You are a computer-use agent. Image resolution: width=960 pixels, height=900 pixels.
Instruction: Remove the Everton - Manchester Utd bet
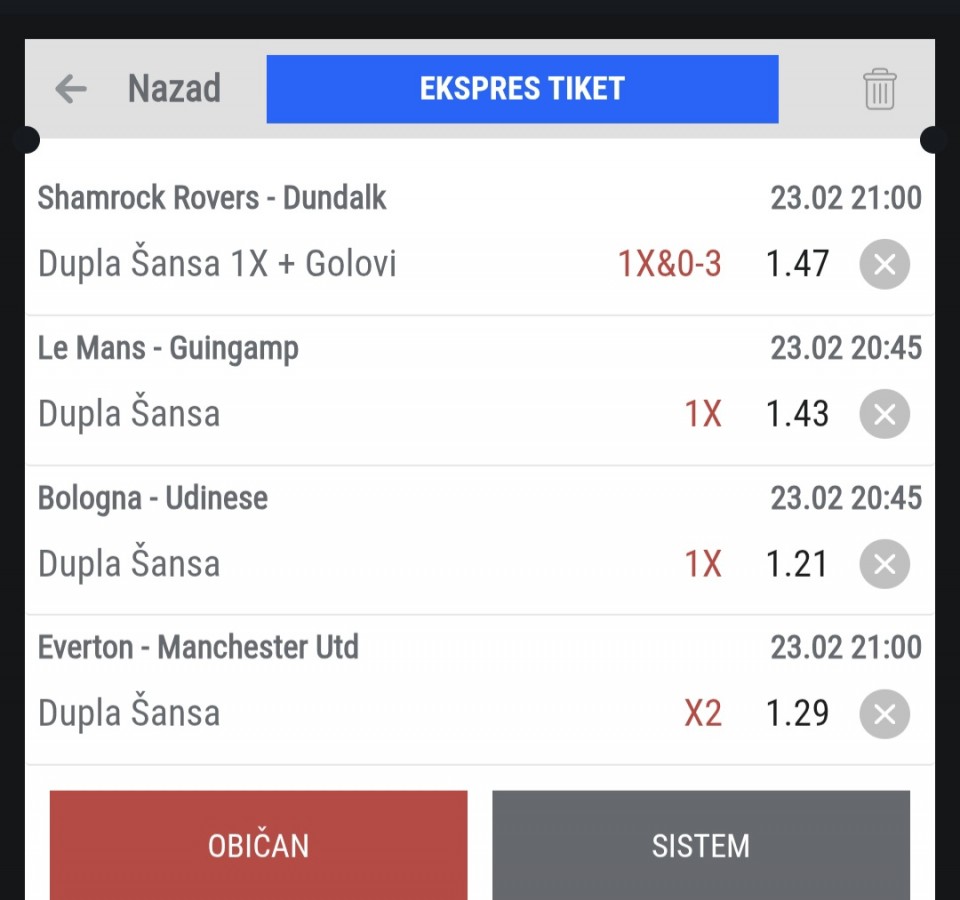pyautogui.click(x=884, y=714)
